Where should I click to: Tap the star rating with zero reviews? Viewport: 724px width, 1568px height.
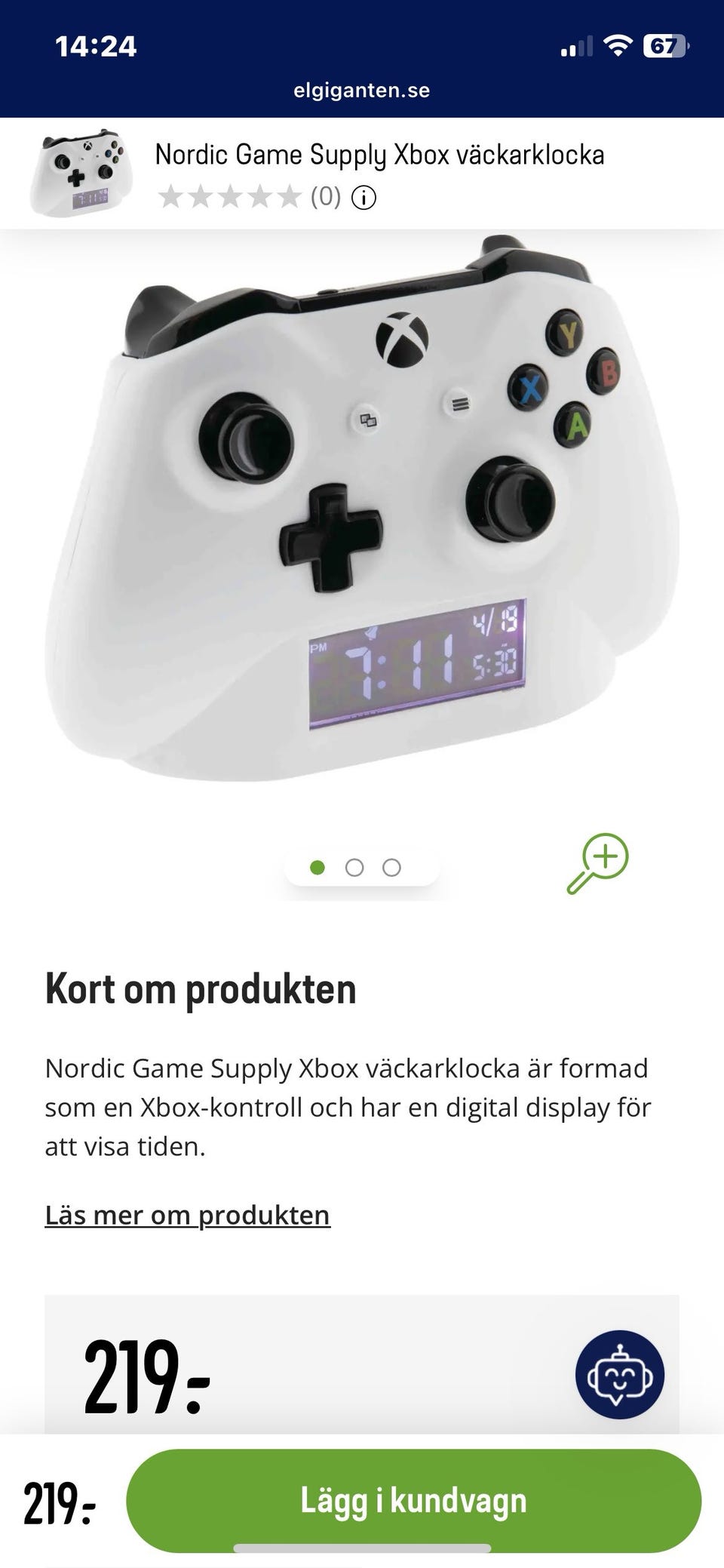[229, 198]
